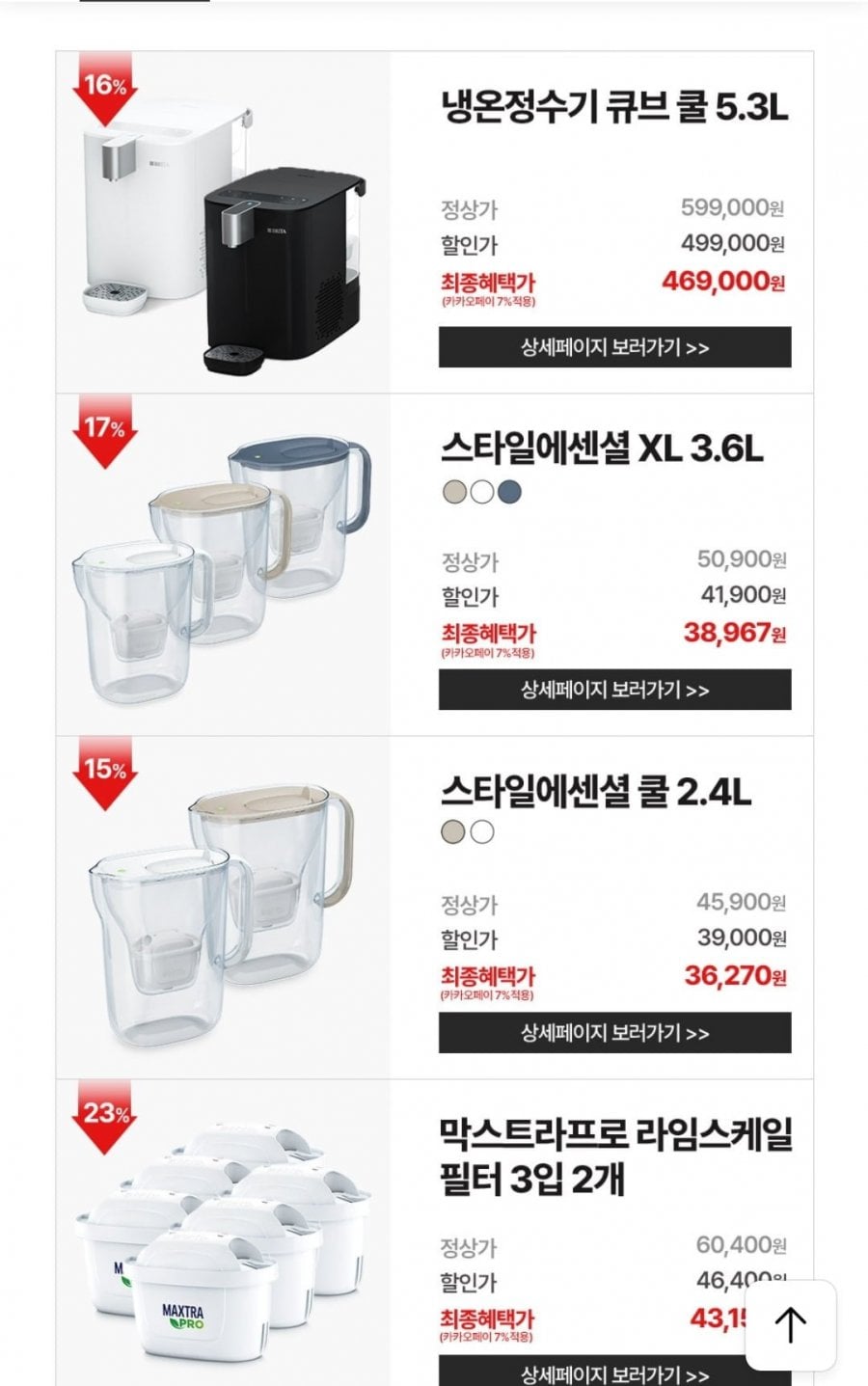Tap the scroll-to-top arrow button
Image resolution: width=868 pixels, height=1386 pixels.
coord(791,1324)
